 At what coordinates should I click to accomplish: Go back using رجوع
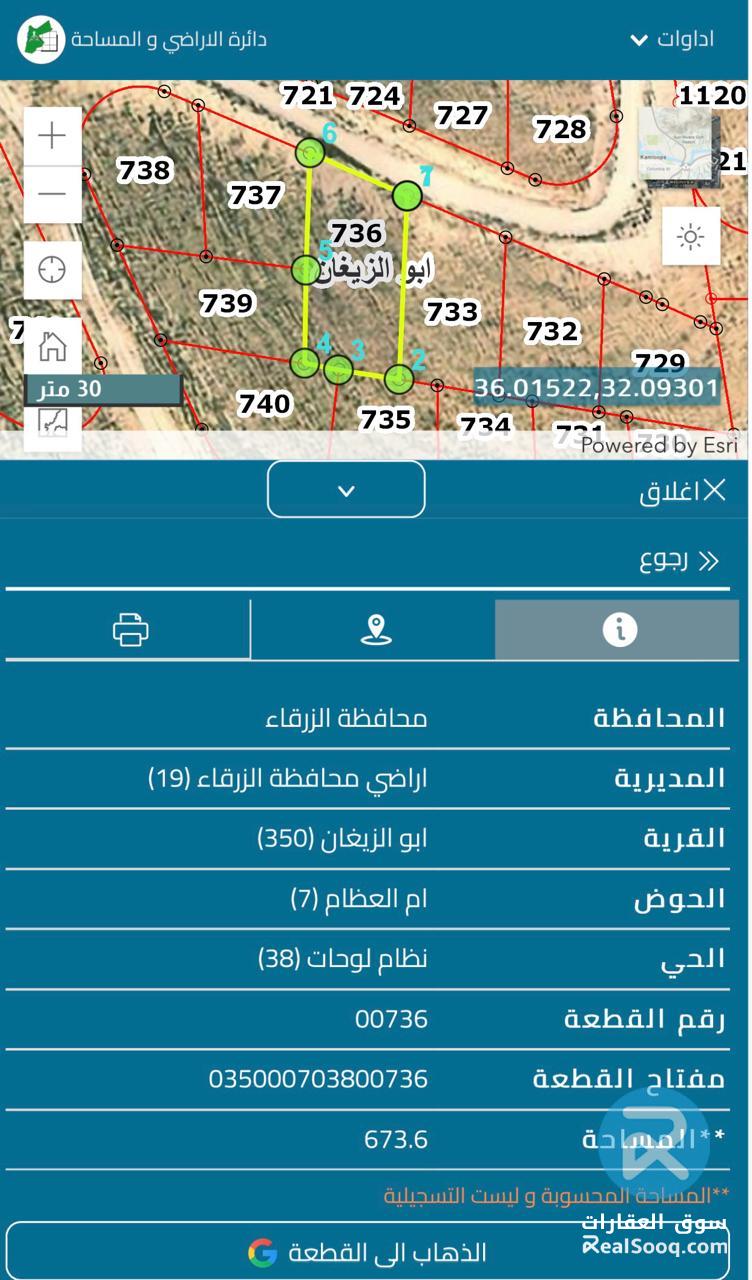[x=679, y=560]
